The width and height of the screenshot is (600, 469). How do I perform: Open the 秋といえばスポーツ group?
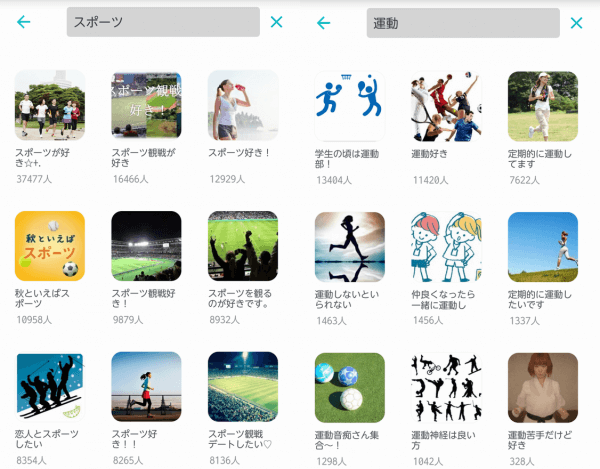pyautogui.click(x=50, y=246)
